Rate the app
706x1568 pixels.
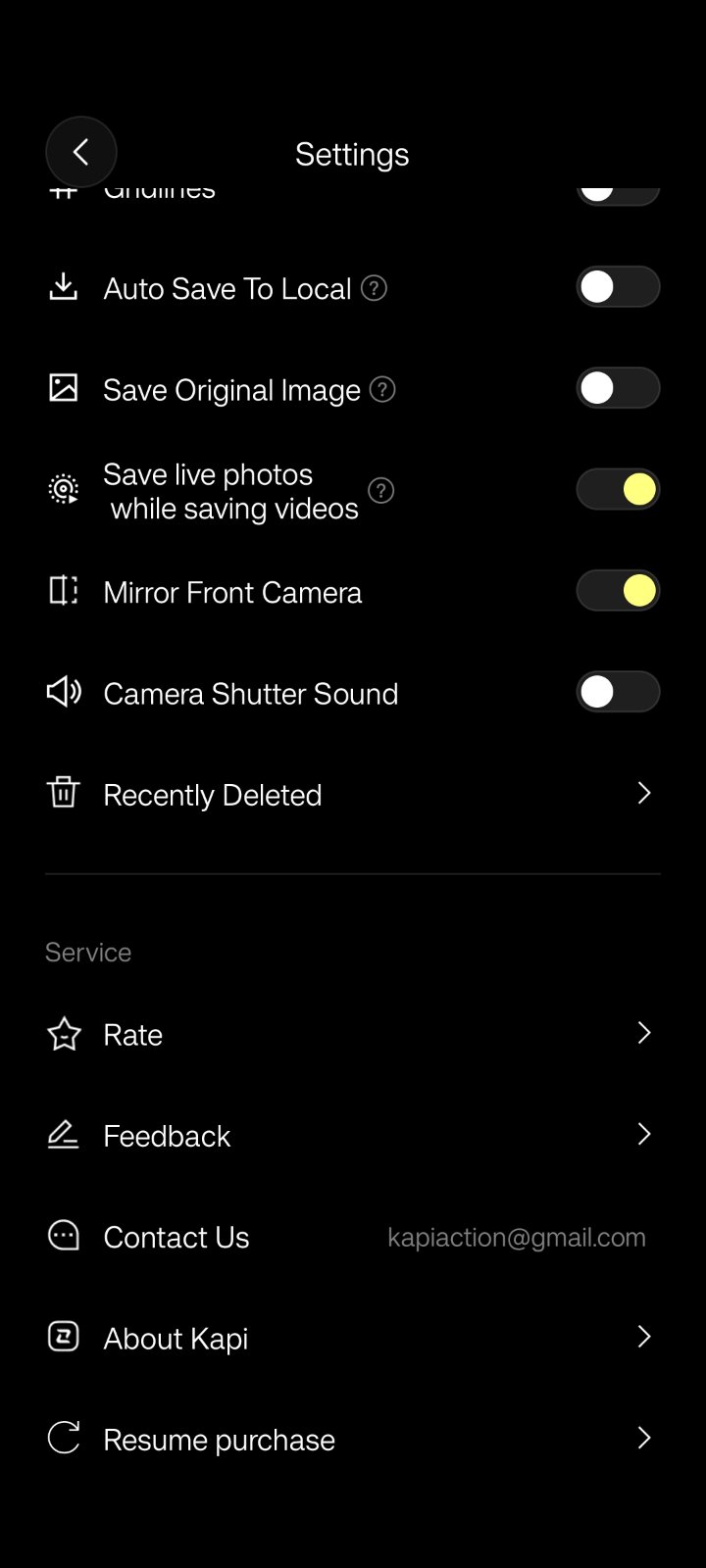pos(352,1034)
